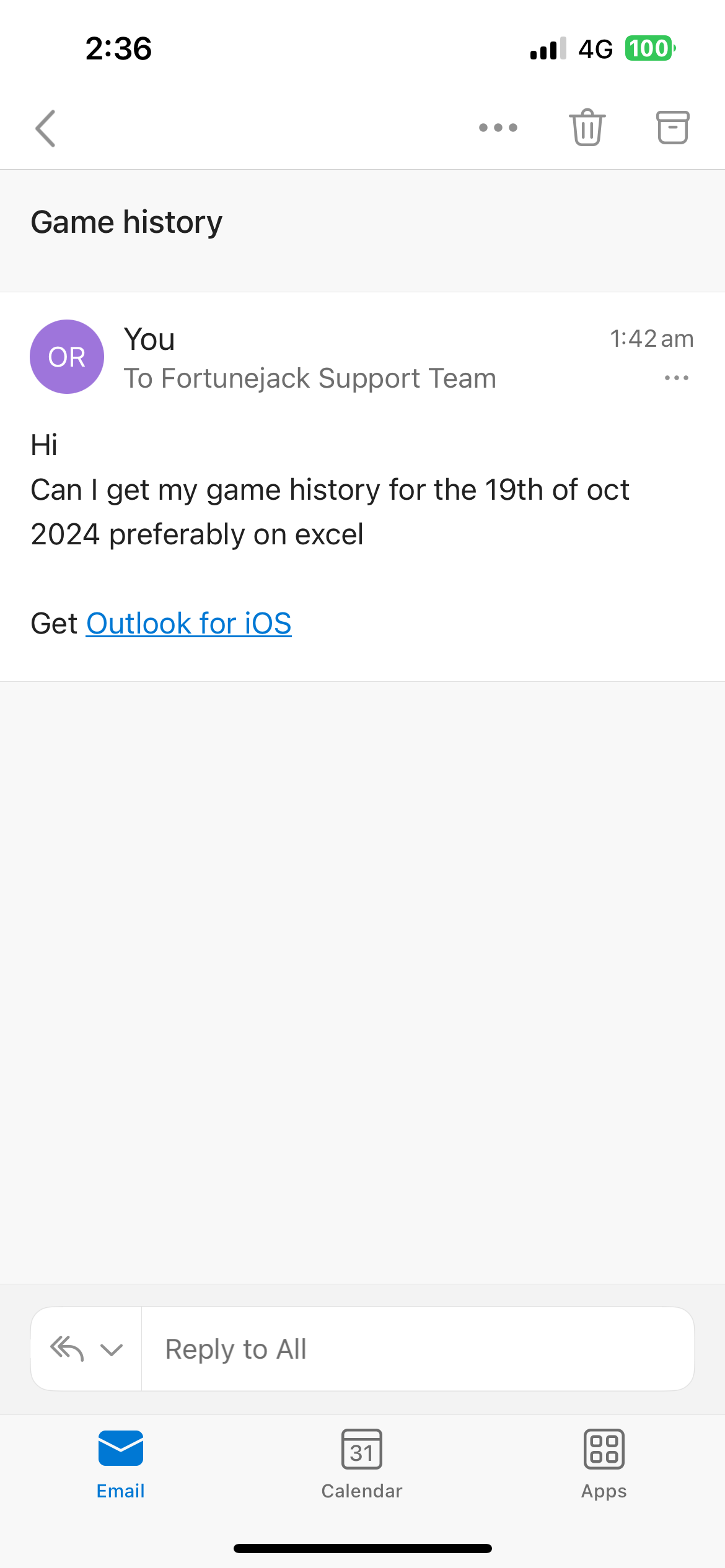Open the top bar more options menu
This screenshot has height=1568, width=725.
click(x=498, y=128)
